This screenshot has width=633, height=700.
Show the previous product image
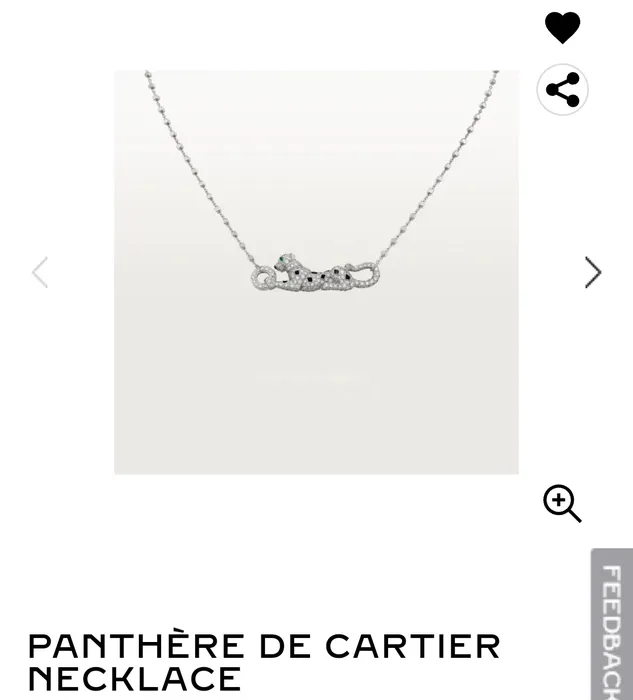click(x=40, y=272)
